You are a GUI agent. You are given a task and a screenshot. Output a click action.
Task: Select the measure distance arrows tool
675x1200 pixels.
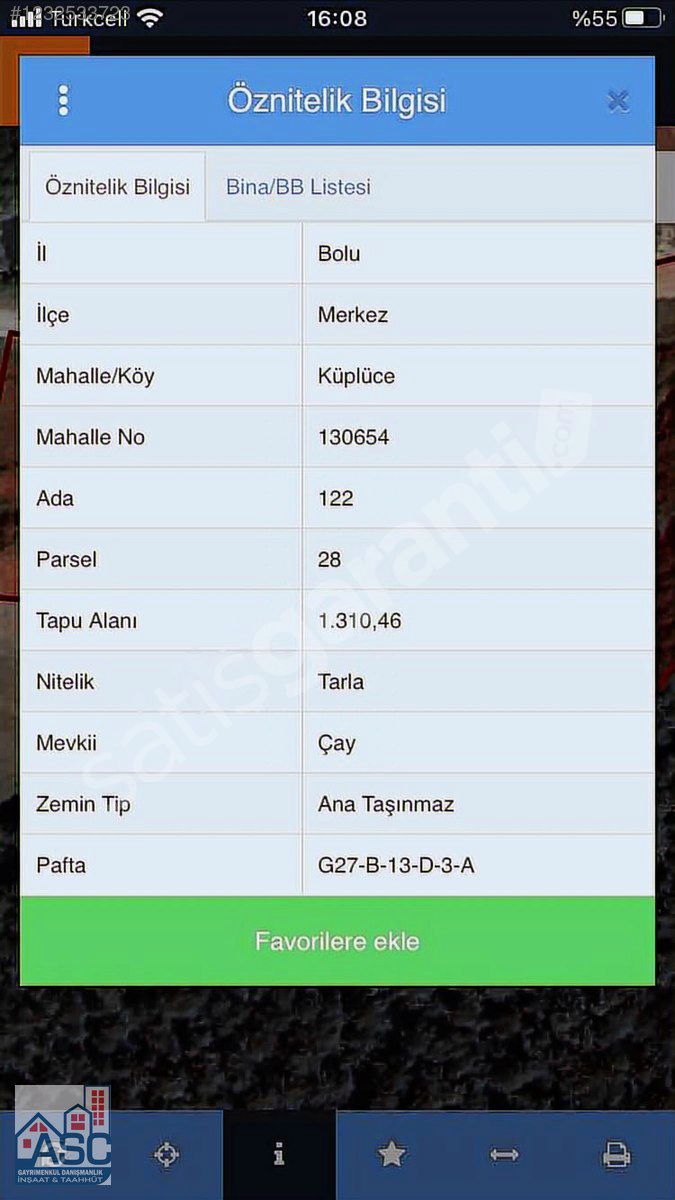(504, 1155)
